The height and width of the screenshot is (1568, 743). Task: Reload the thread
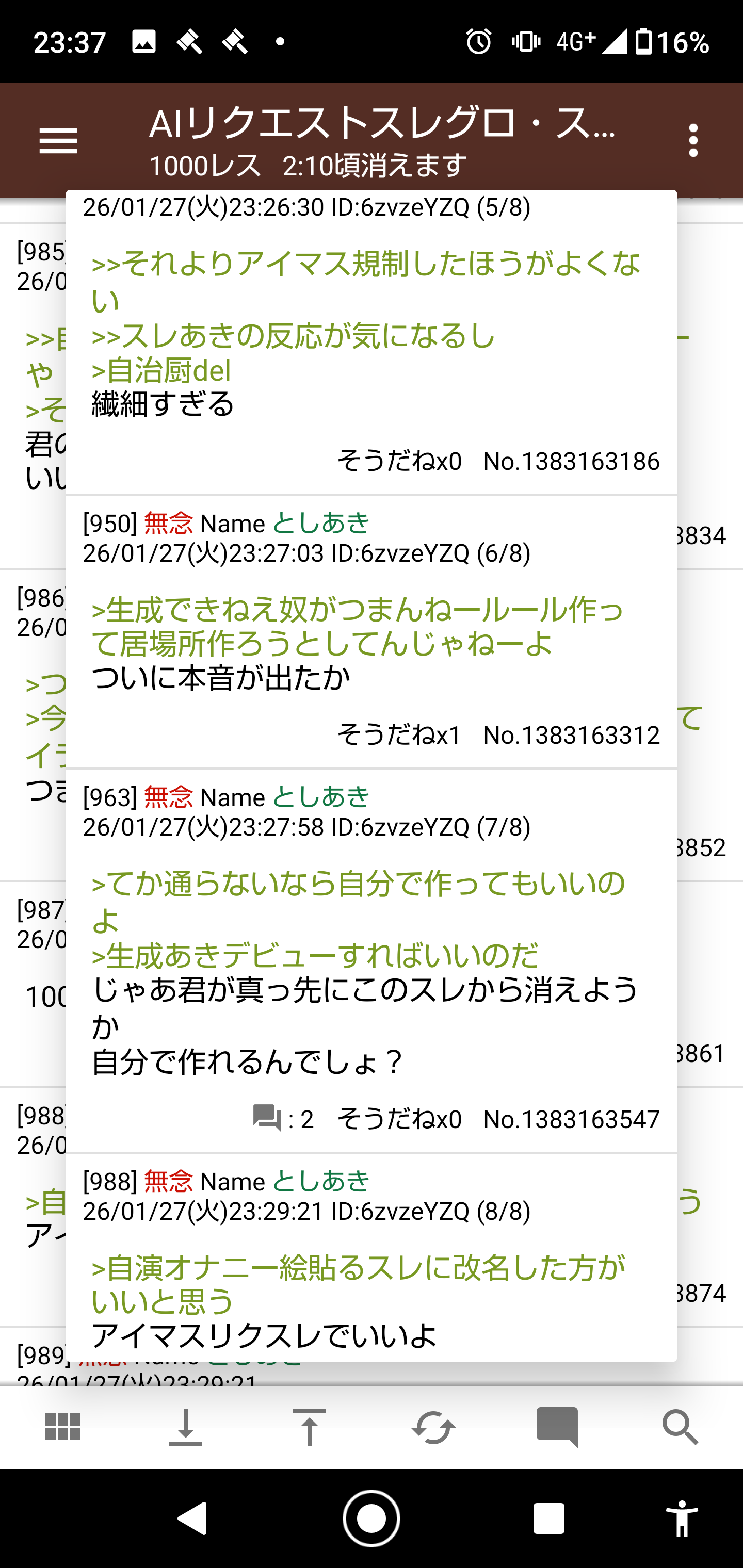pyautogui.click(x=433, y=1427)
